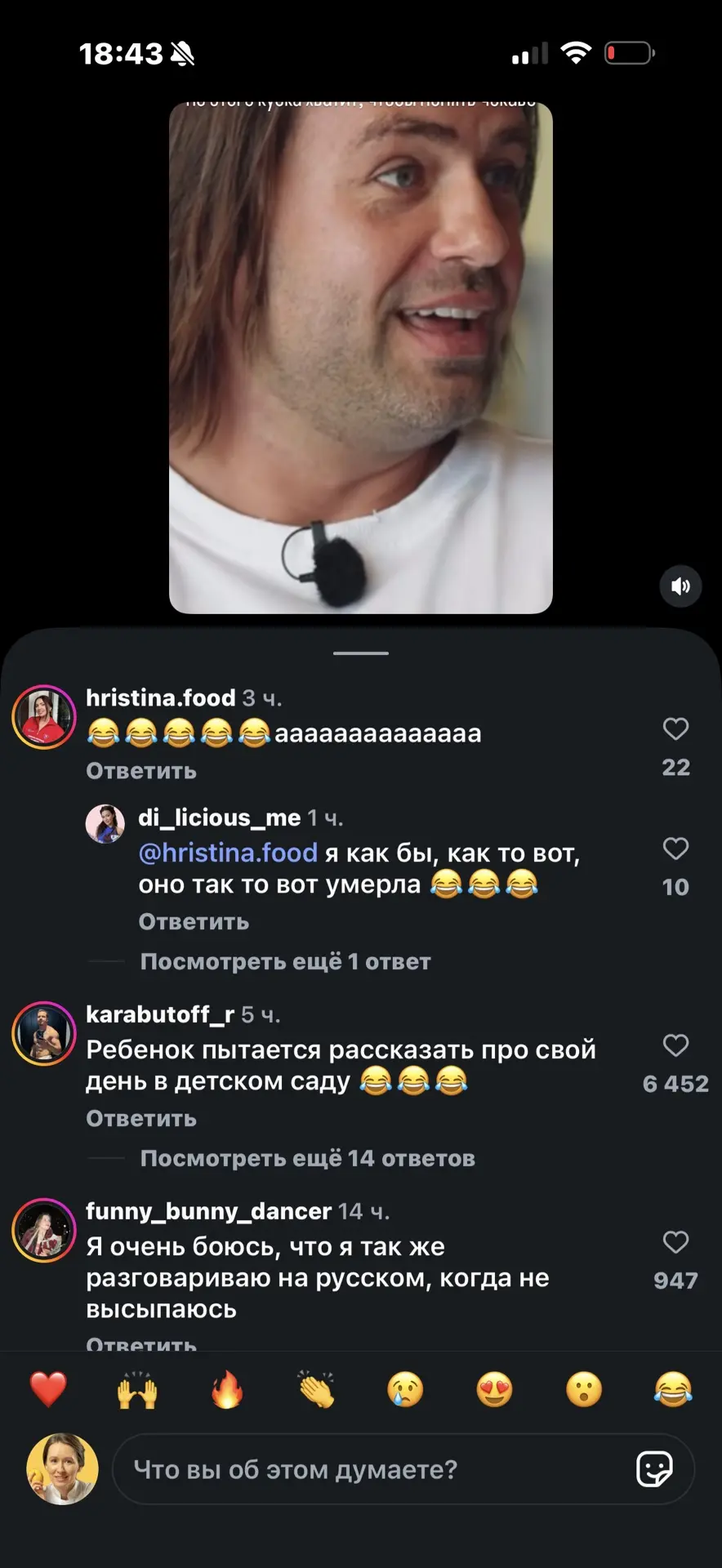Like di_licious_me's reply
Viewport: 722px width, 1568px height.
pyautogui.click(x=675, y=849)
